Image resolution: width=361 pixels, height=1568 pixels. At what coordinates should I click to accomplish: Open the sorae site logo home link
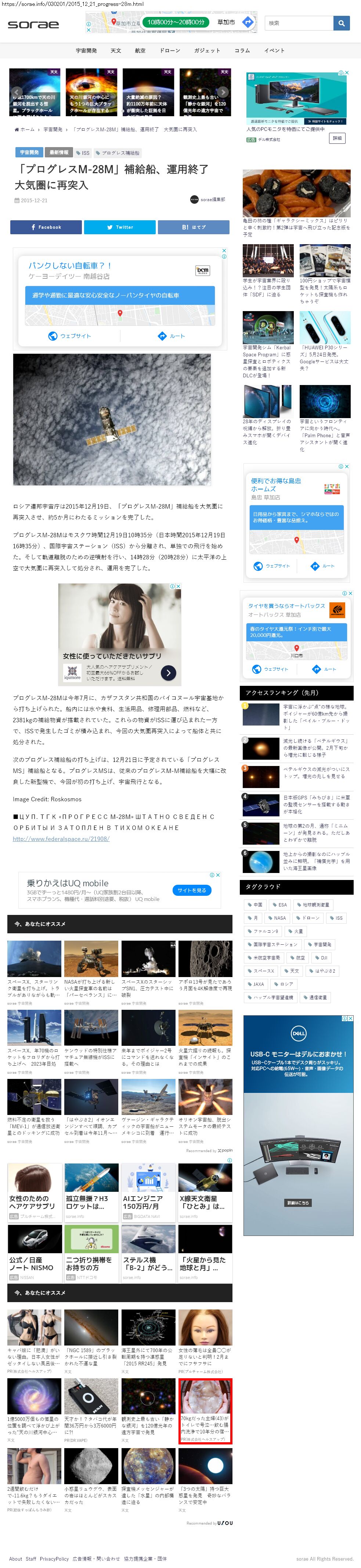click(33, 24)
